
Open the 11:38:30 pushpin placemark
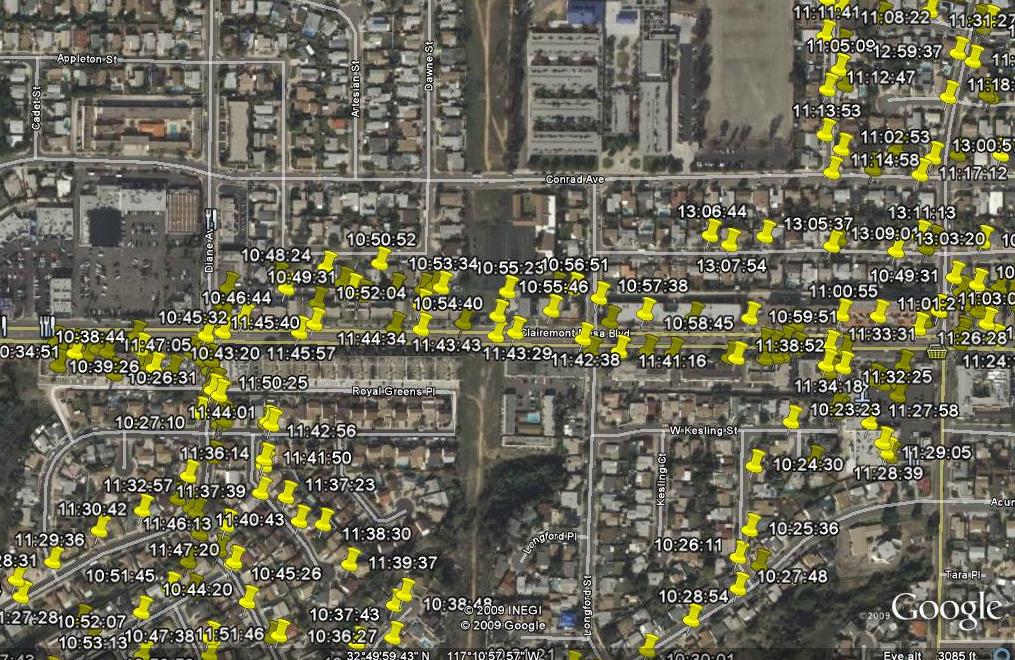tap(351, 559)
